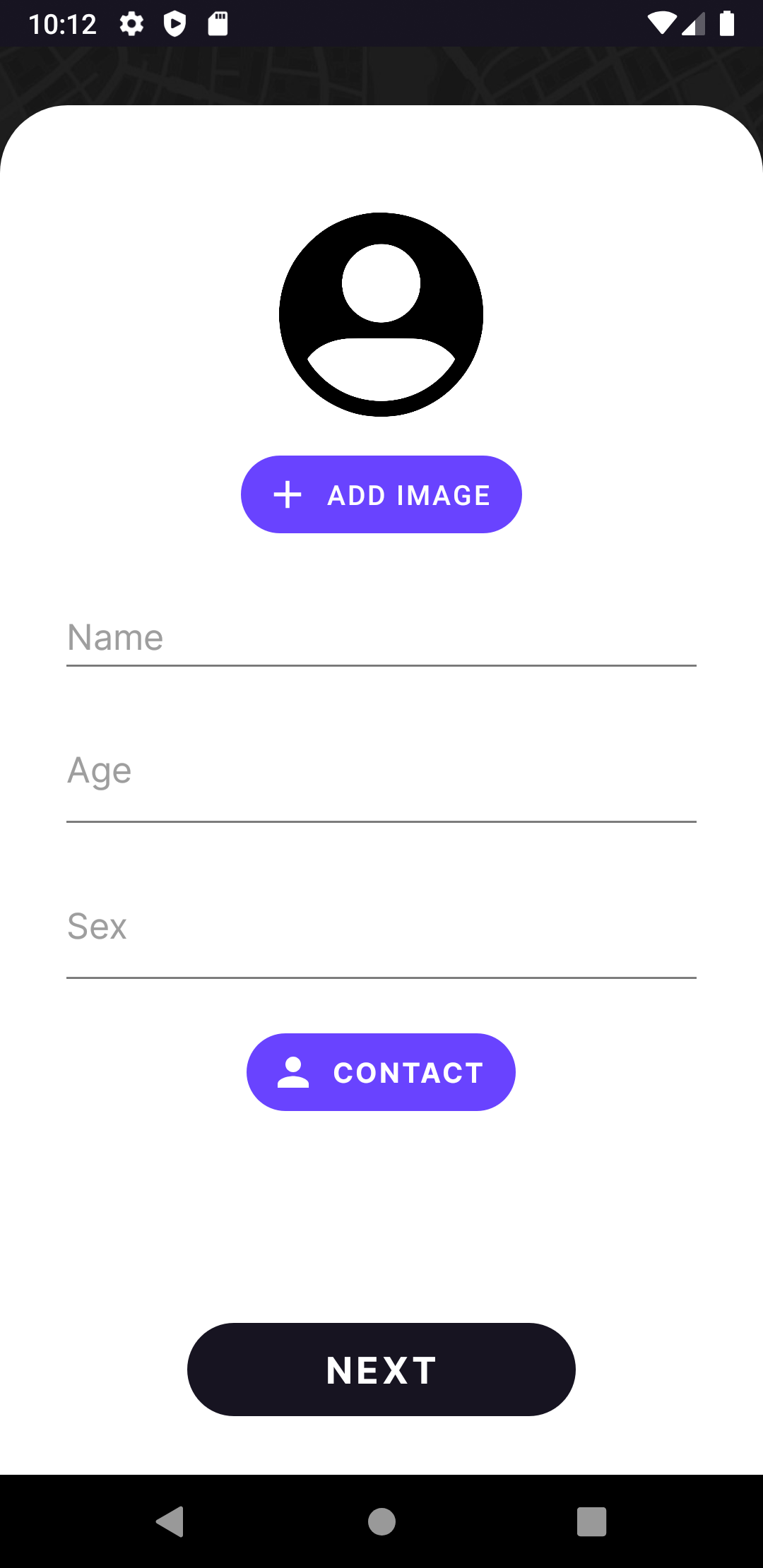This screenshot has width=763, height=1568.
Task: Tap the Add Image button
Action: point(381,494)
